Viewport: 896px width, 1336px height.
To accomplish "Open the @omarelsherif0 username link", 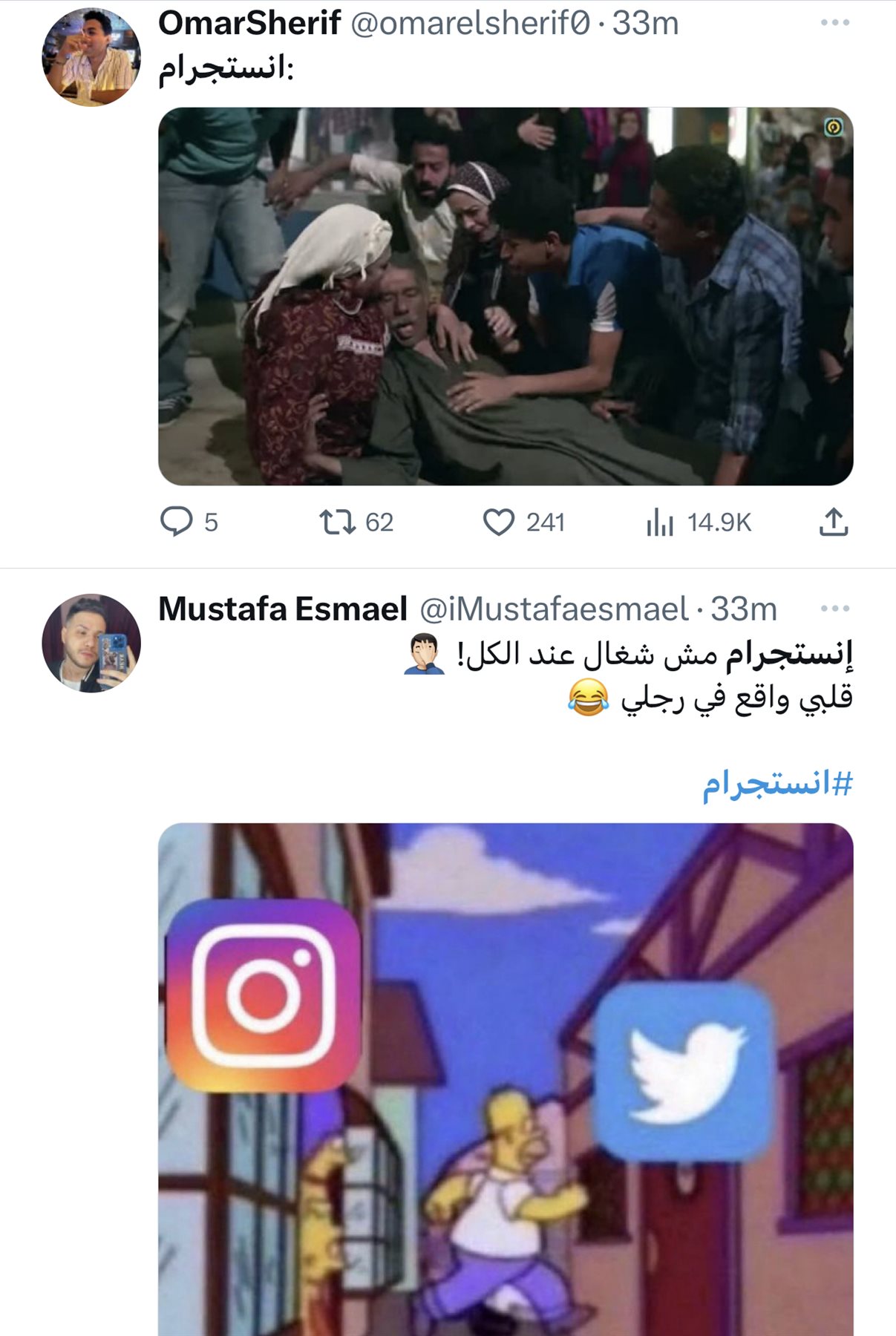I will (x=470, y=23).
